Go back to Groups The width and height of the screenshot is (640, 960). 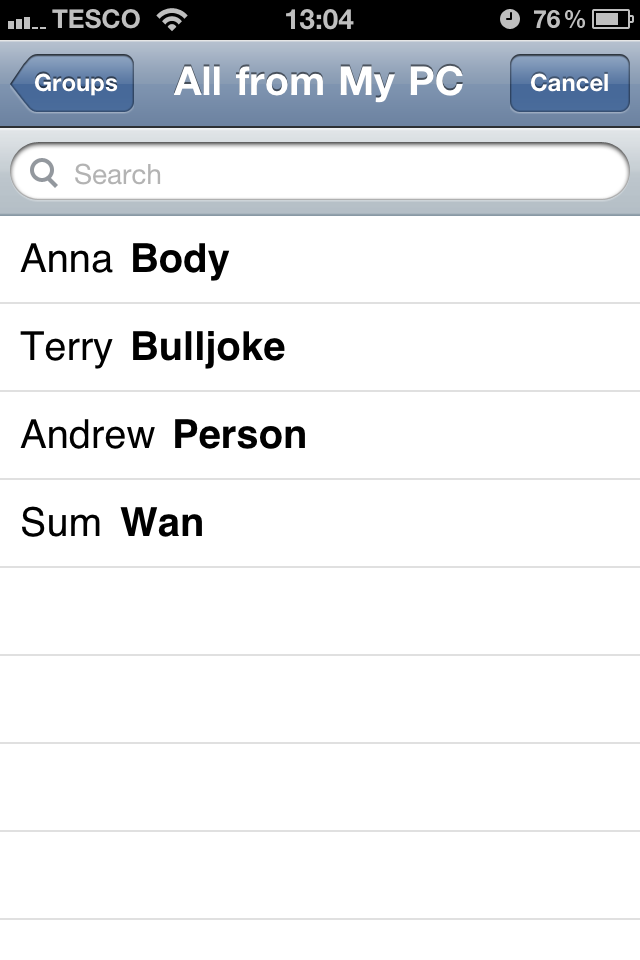click(x=74, y=84)
